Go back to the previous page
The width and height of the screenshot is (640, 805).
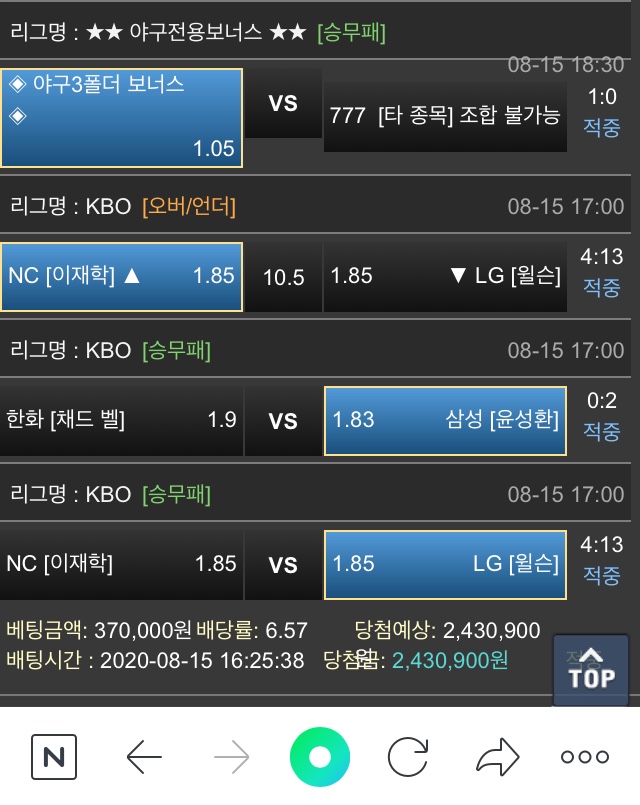[144, 758]
